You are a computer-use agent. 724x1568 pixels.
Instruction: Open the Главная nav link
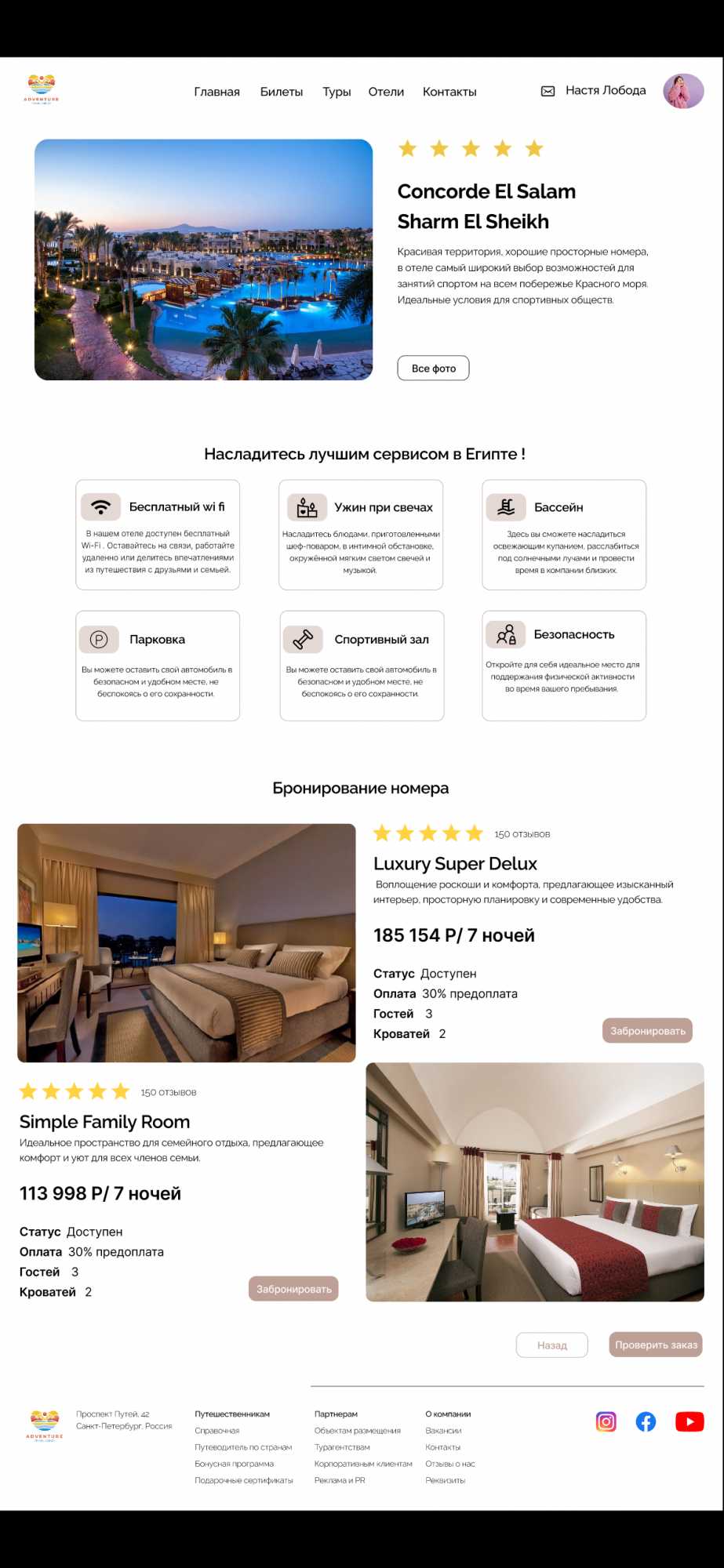coord(216,92)
